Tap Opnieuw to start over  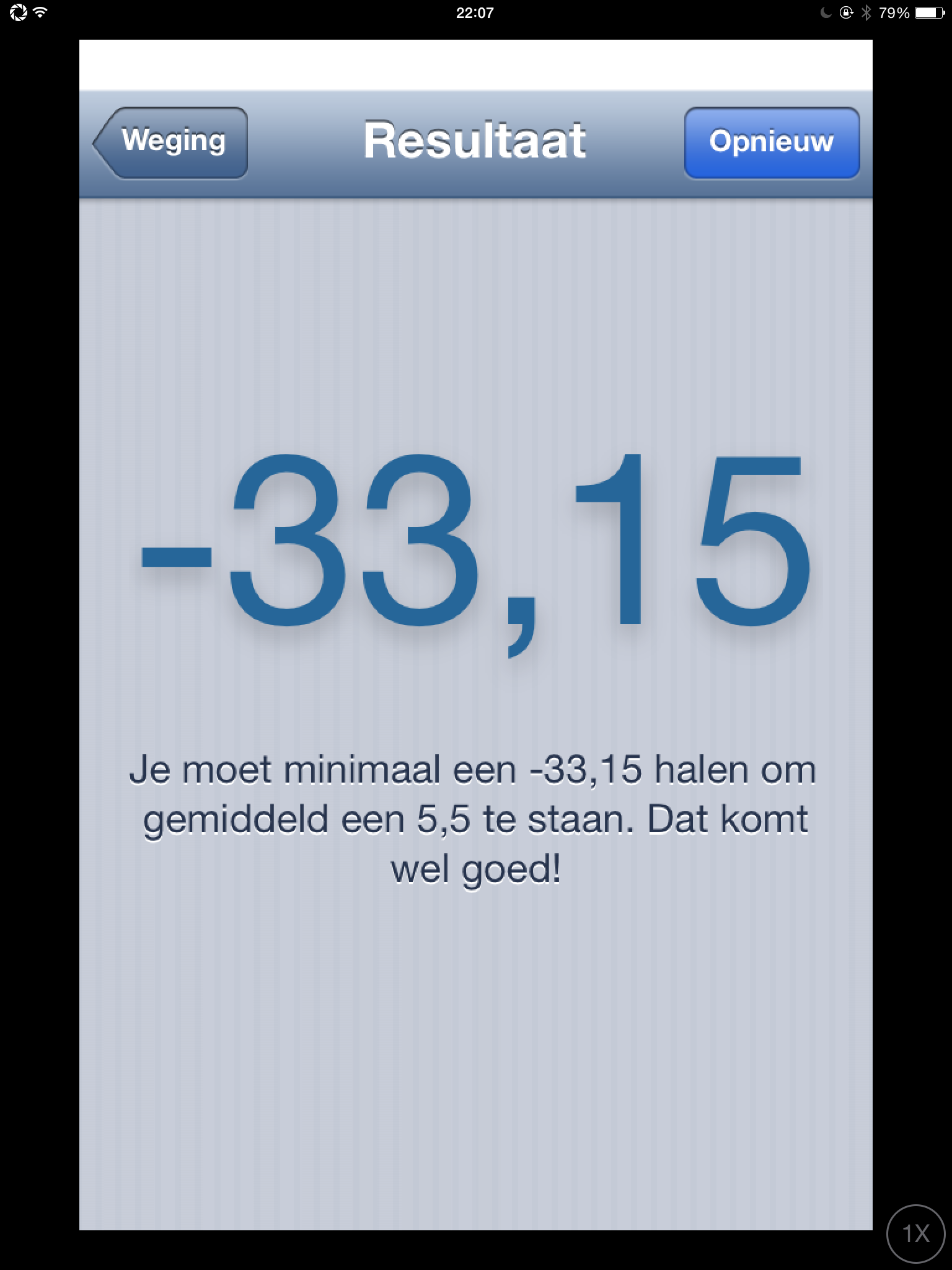click(772, 143)
